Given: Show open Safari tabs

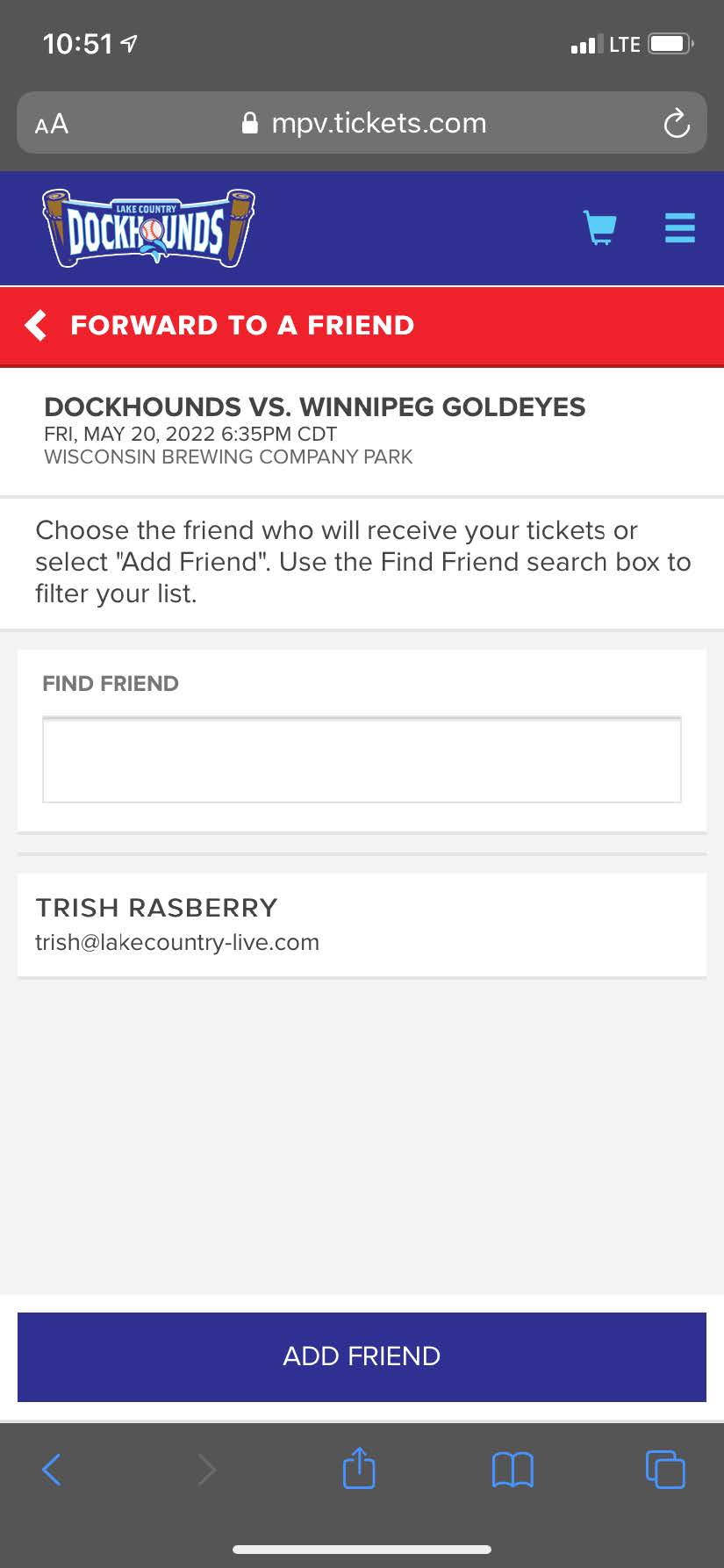Looking at the screenshot, I should coord(665,1469).
